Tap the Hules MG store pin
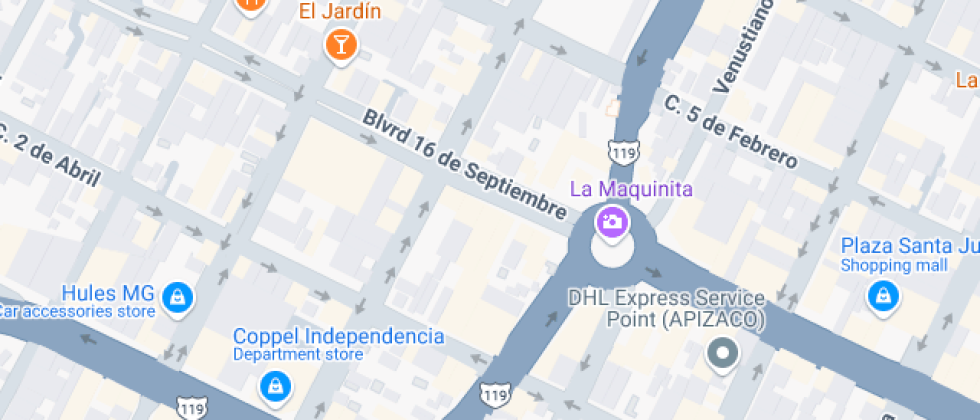This screenshot has width=980, height=420. click(178, 295)
